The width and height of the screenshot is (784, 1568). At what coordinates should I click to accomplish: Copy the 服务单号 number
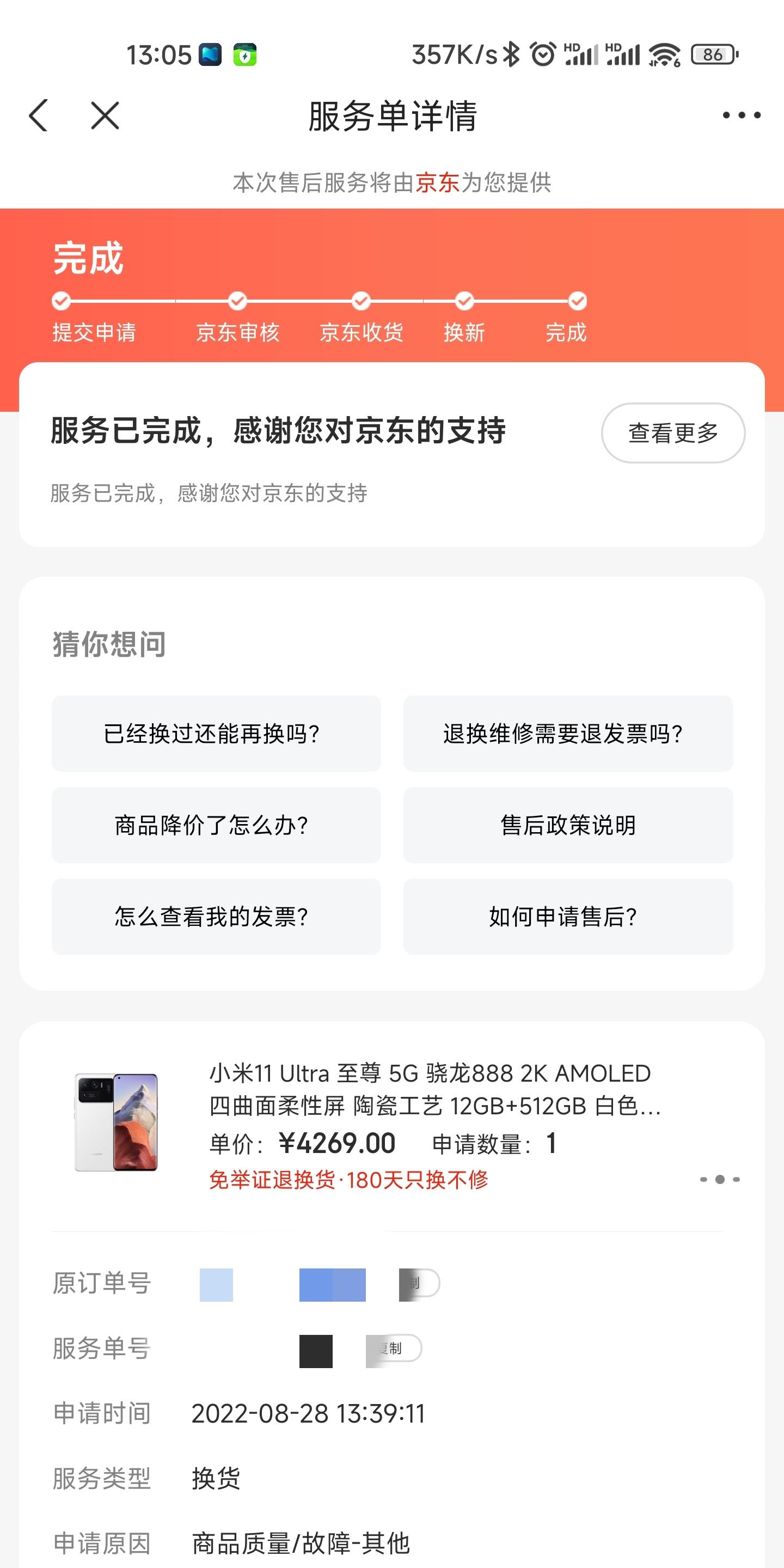click(x=394, y=1349)
